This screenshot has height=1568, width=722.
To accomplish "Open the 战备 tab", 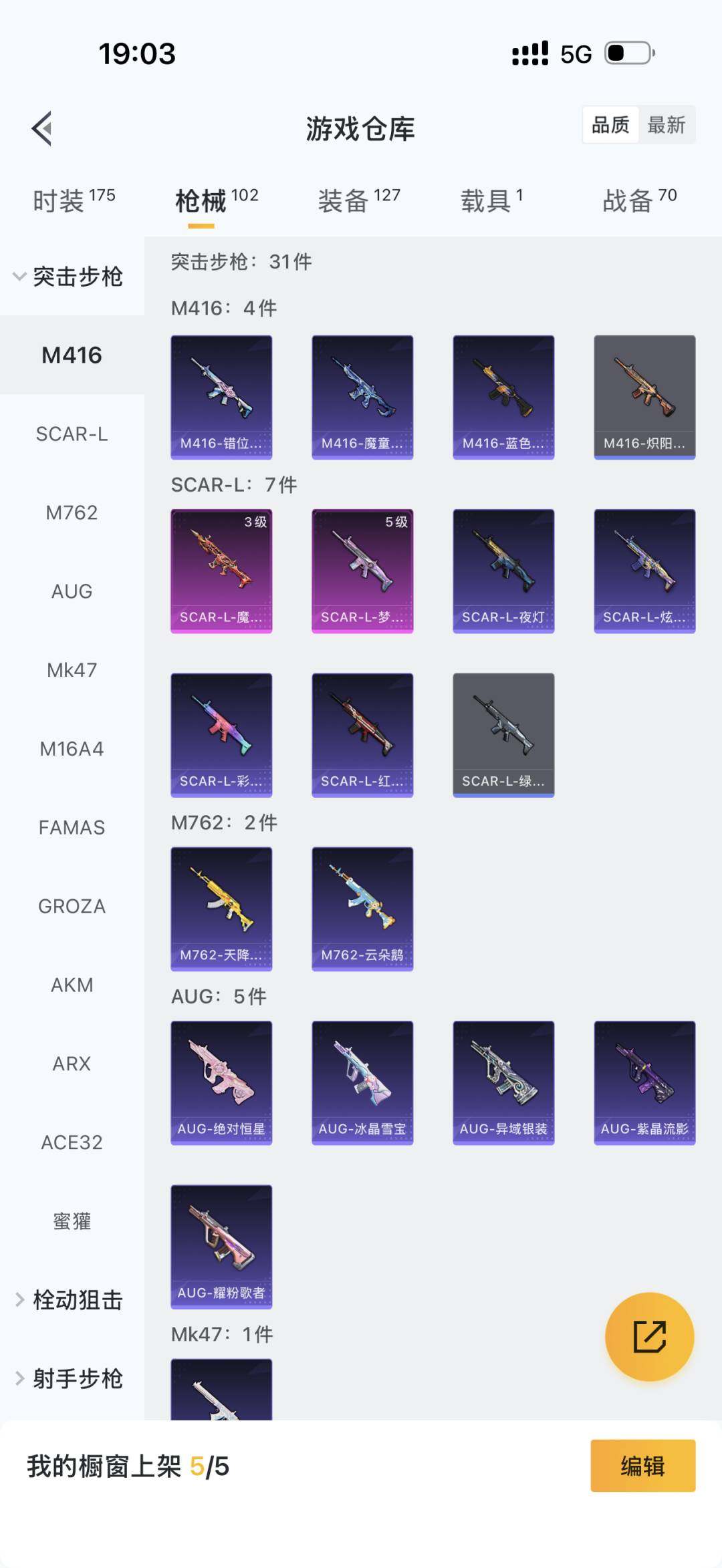I will 639,200.
